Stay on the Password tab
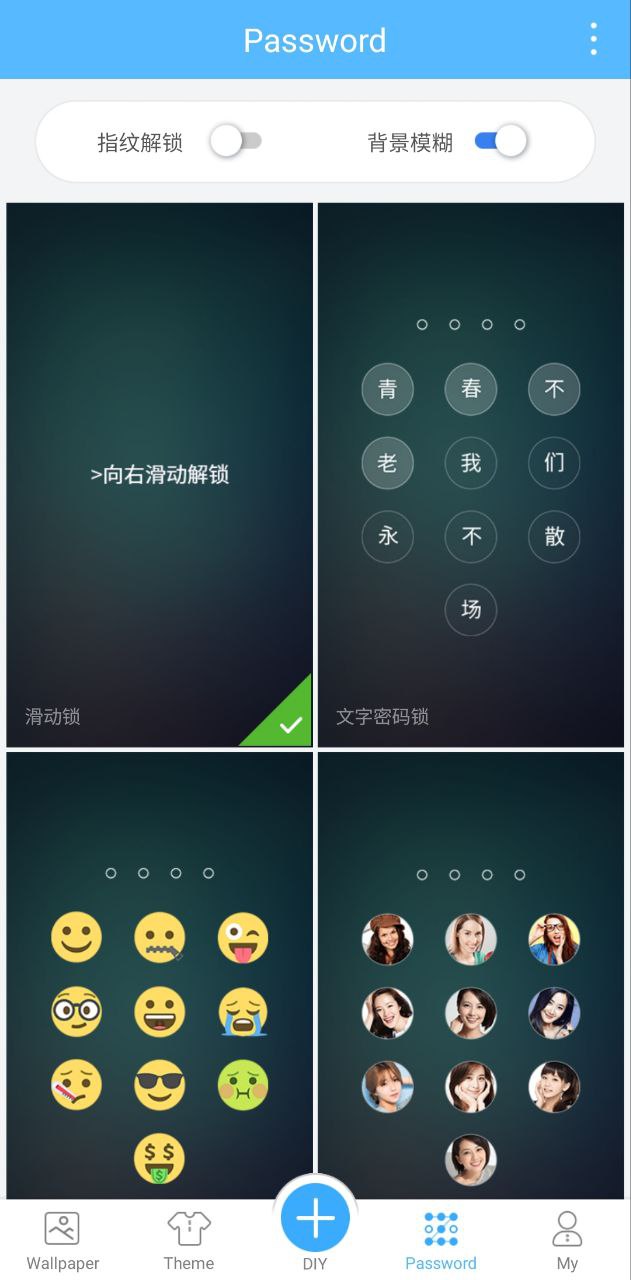 [441, 1240]
